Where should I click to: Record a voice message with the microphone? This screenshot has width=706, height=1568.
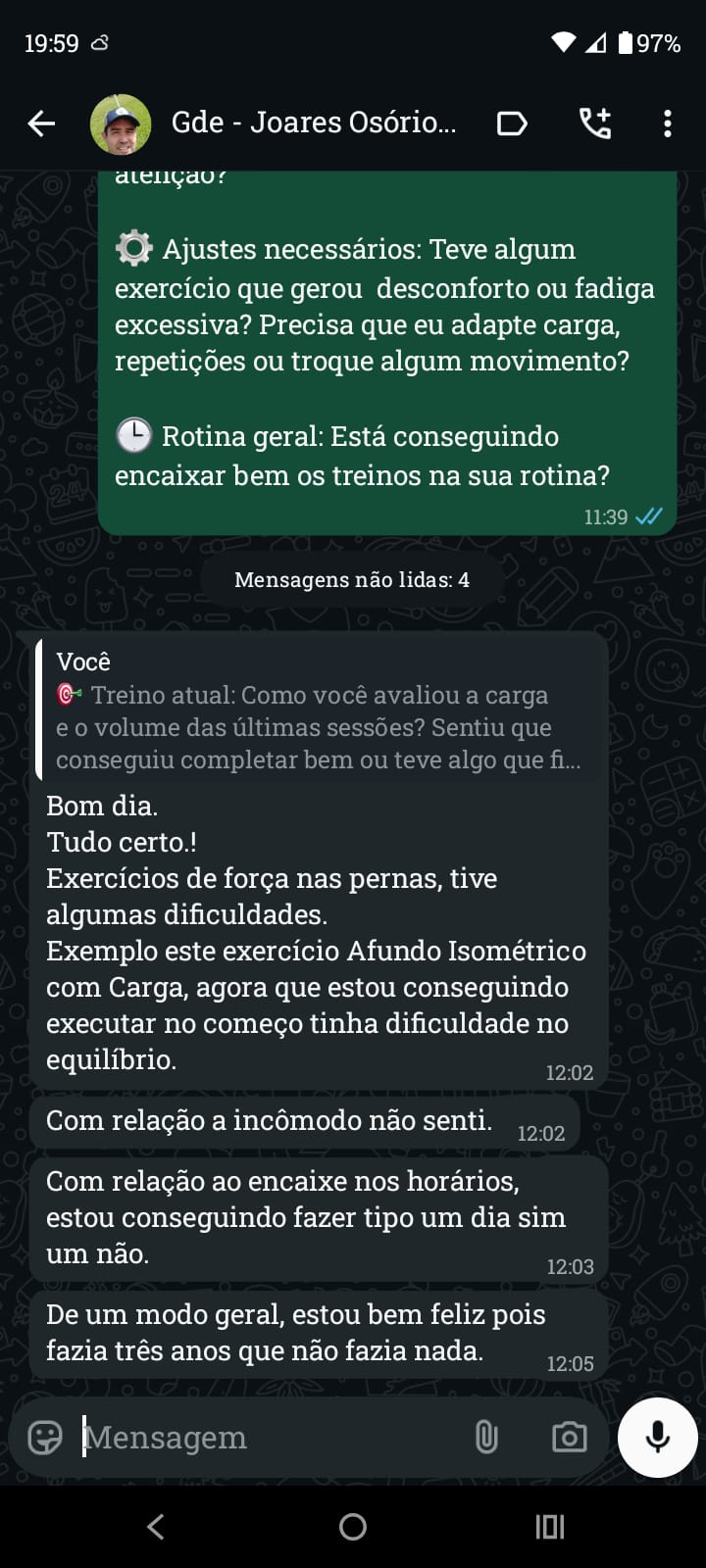coord(655,1437)
